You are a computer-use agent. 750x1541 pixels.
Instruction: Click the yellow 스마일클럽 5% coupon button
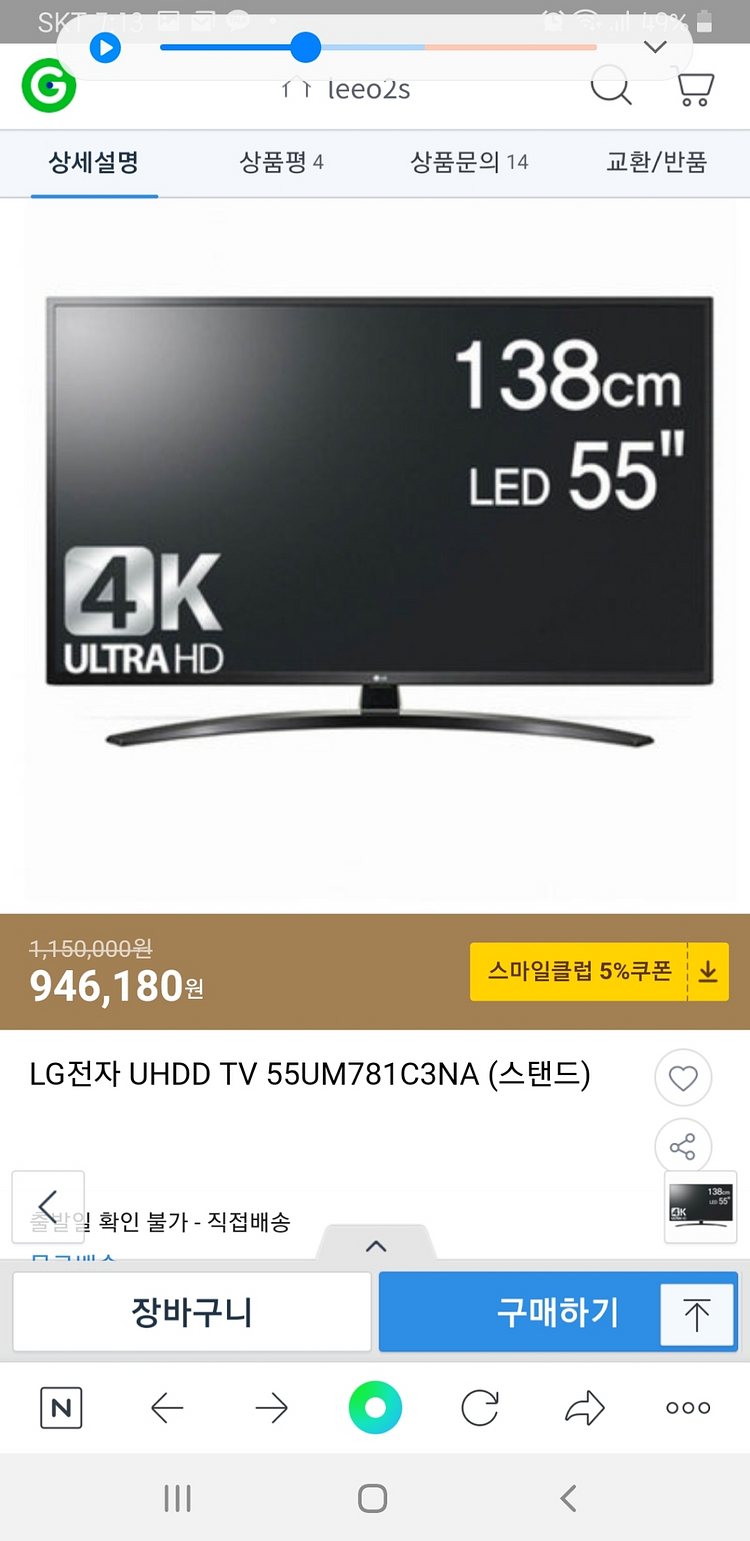580,971
